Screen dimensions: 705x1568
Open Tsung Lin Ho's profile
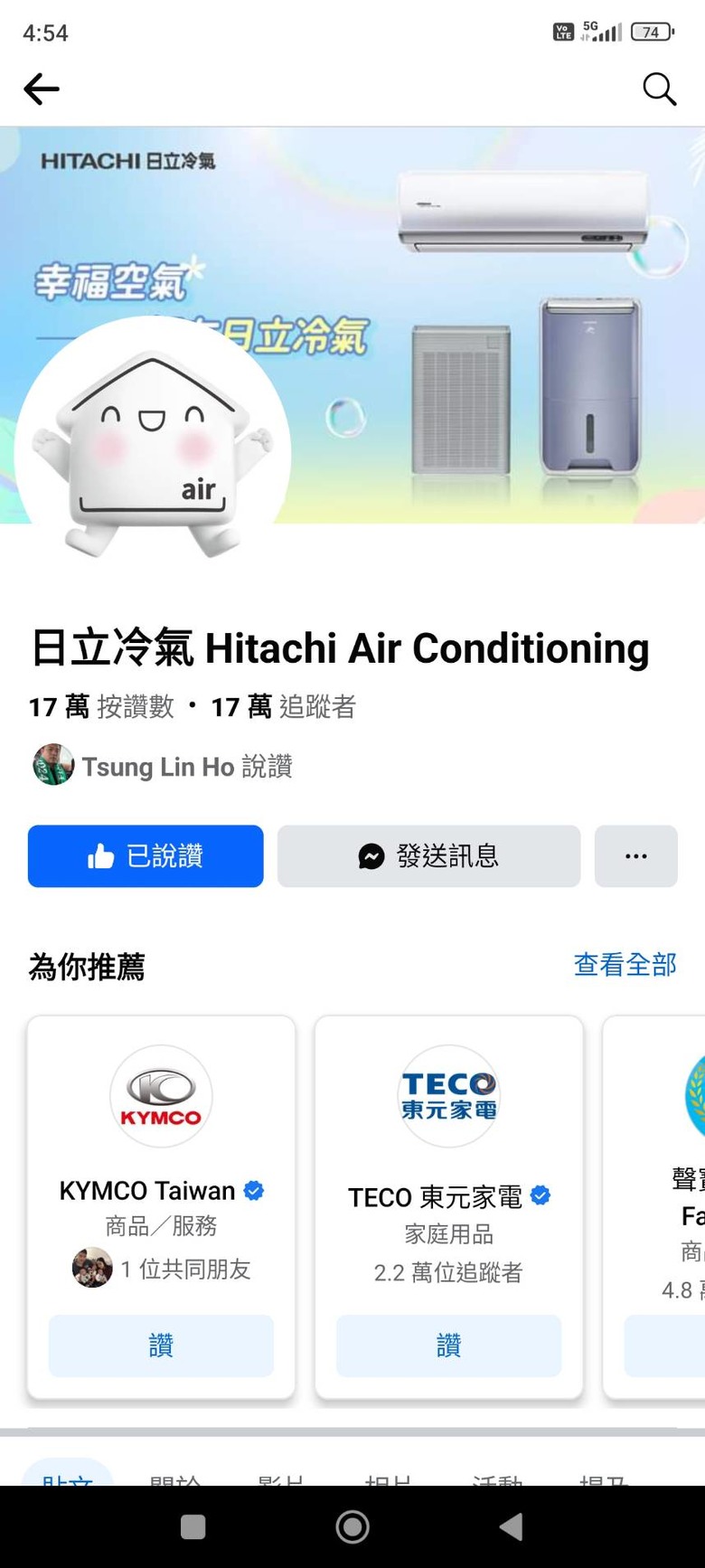(x=157, y=767)
